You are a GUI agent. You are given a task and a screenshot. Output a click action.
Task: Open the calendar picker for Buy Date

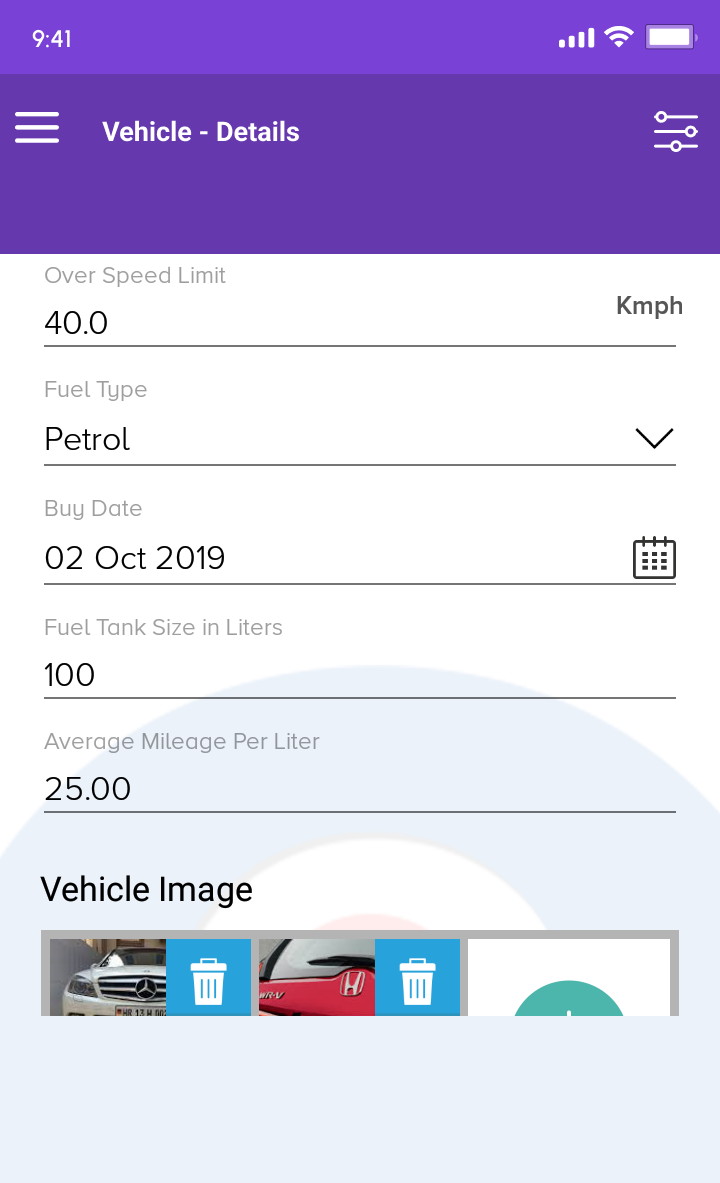(654, 558)
